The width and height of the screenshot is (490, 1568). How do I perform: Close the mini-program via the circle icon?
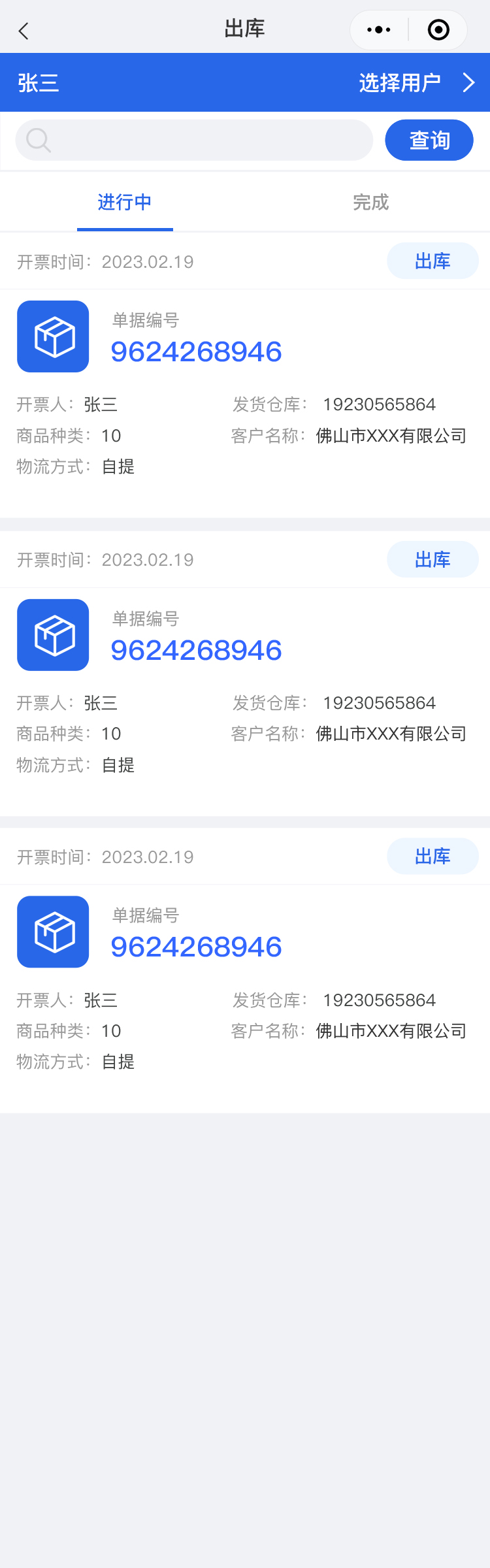pos(438,30)
